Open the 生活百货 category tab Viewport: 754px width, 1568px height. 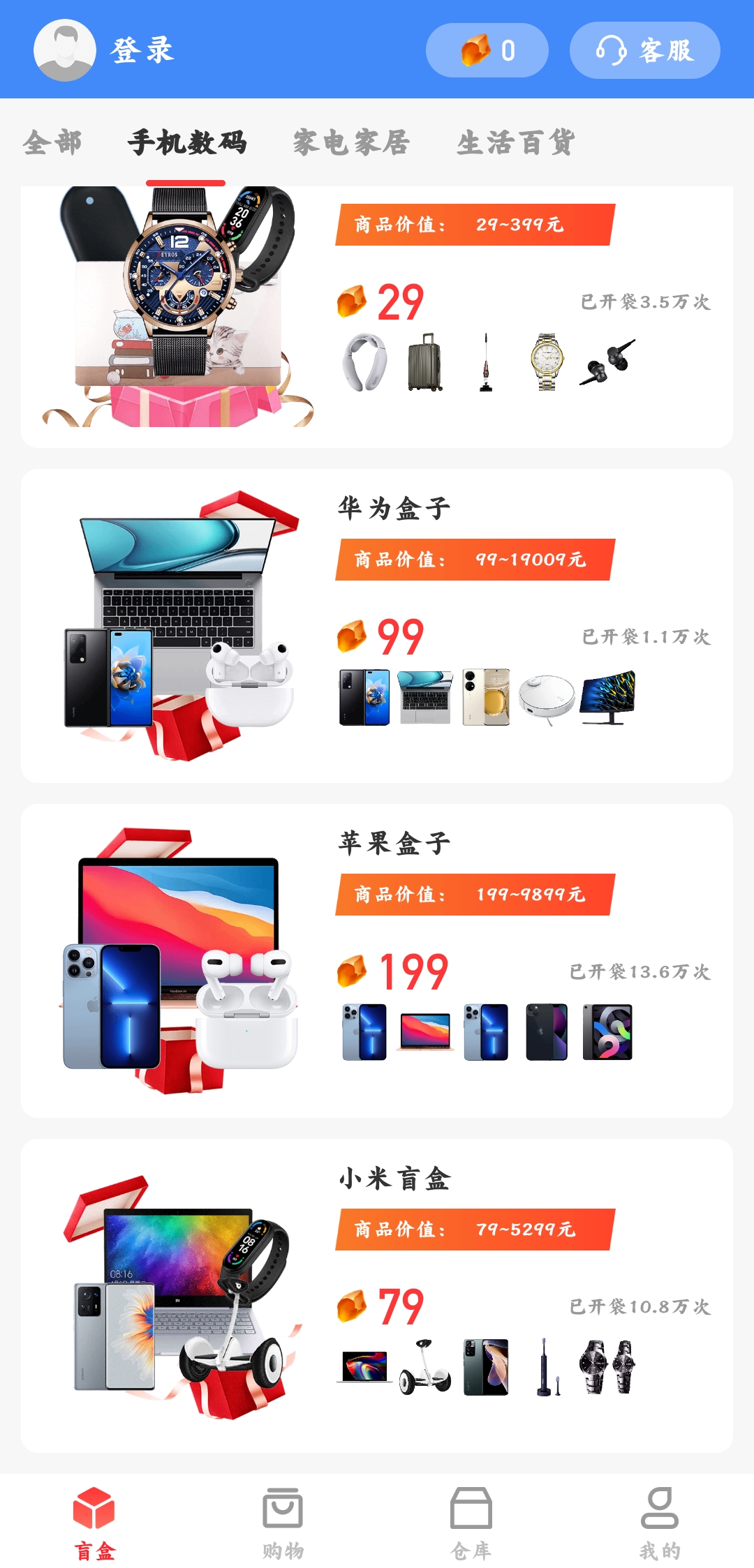coord(515,143)
